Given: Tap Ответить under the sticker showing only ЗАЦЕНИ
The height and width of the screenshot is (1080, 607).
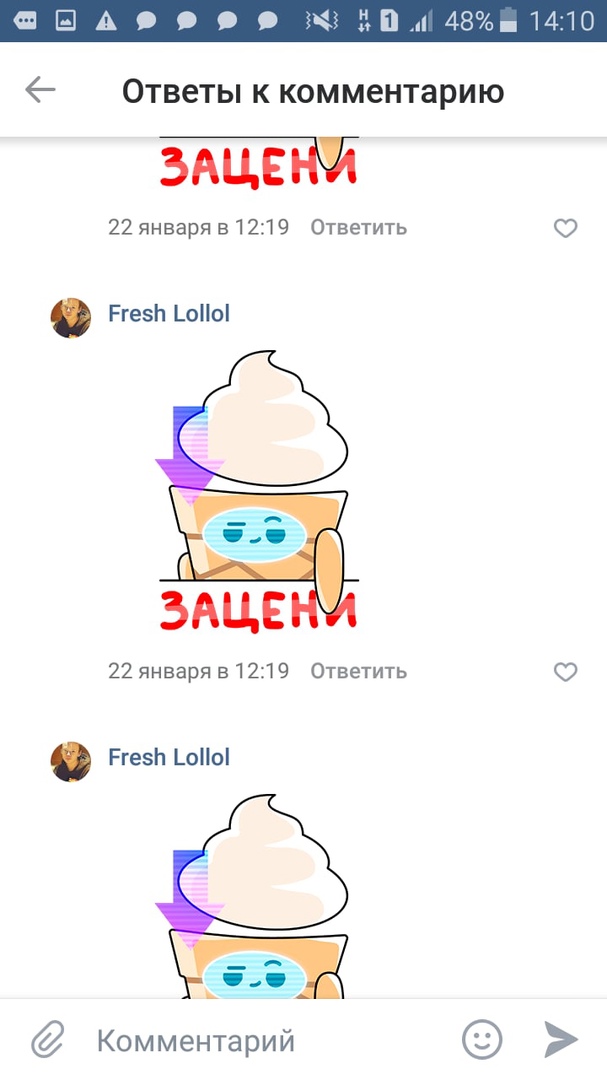Looking at the screenshot, I should pyautogui.click(x=358, y=227).
